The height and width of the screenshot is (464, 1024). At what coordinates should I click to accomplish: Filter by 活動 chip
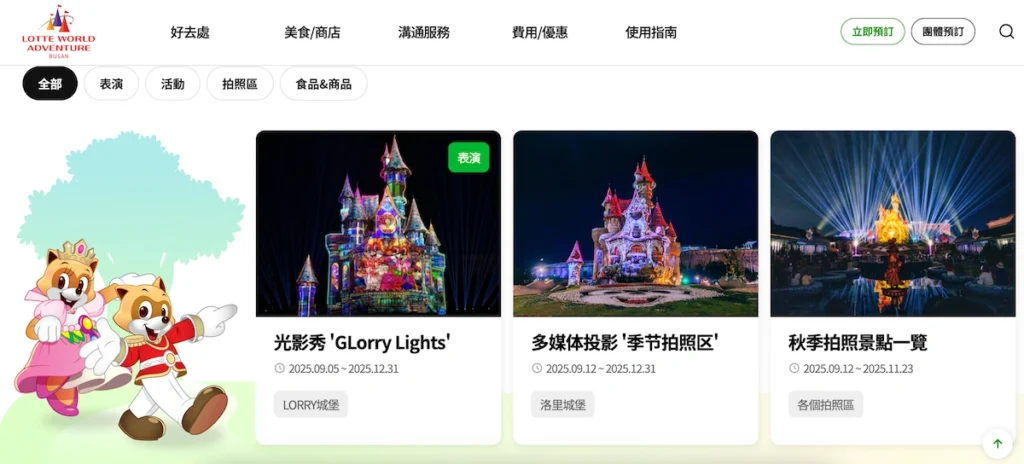tap(172, 84)
